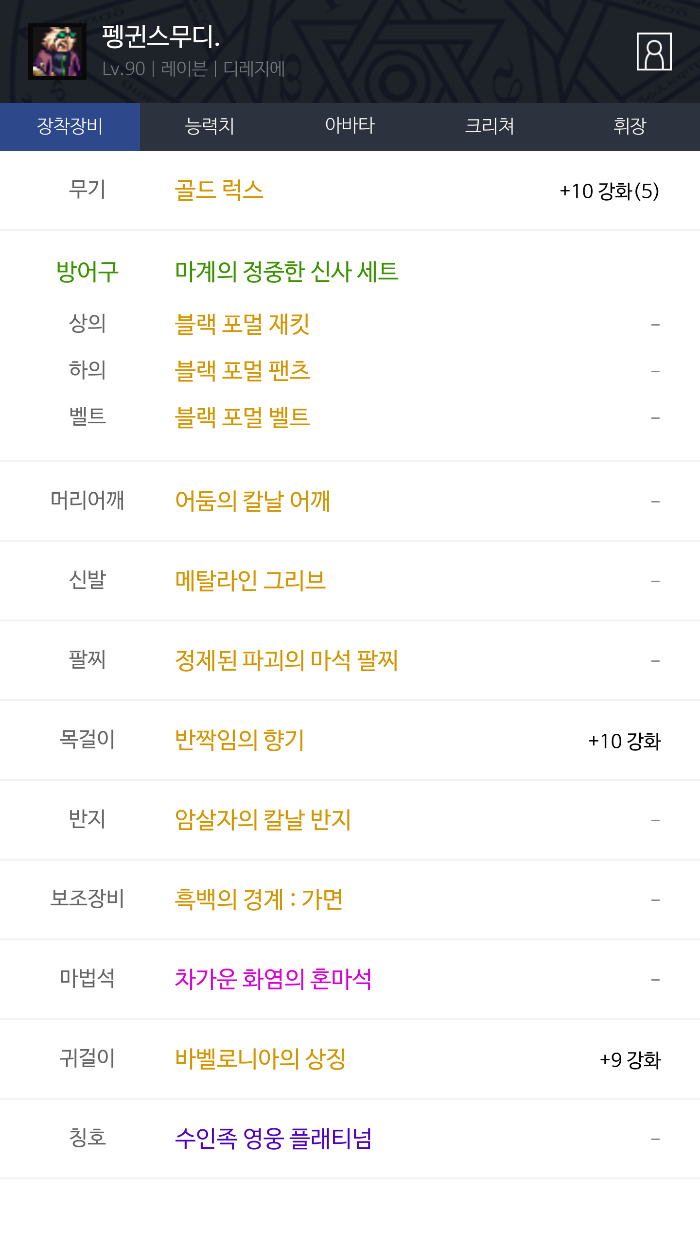Switch to the 아바타 tab
This screenshot has width=700, height=1244.
point(350,126)
